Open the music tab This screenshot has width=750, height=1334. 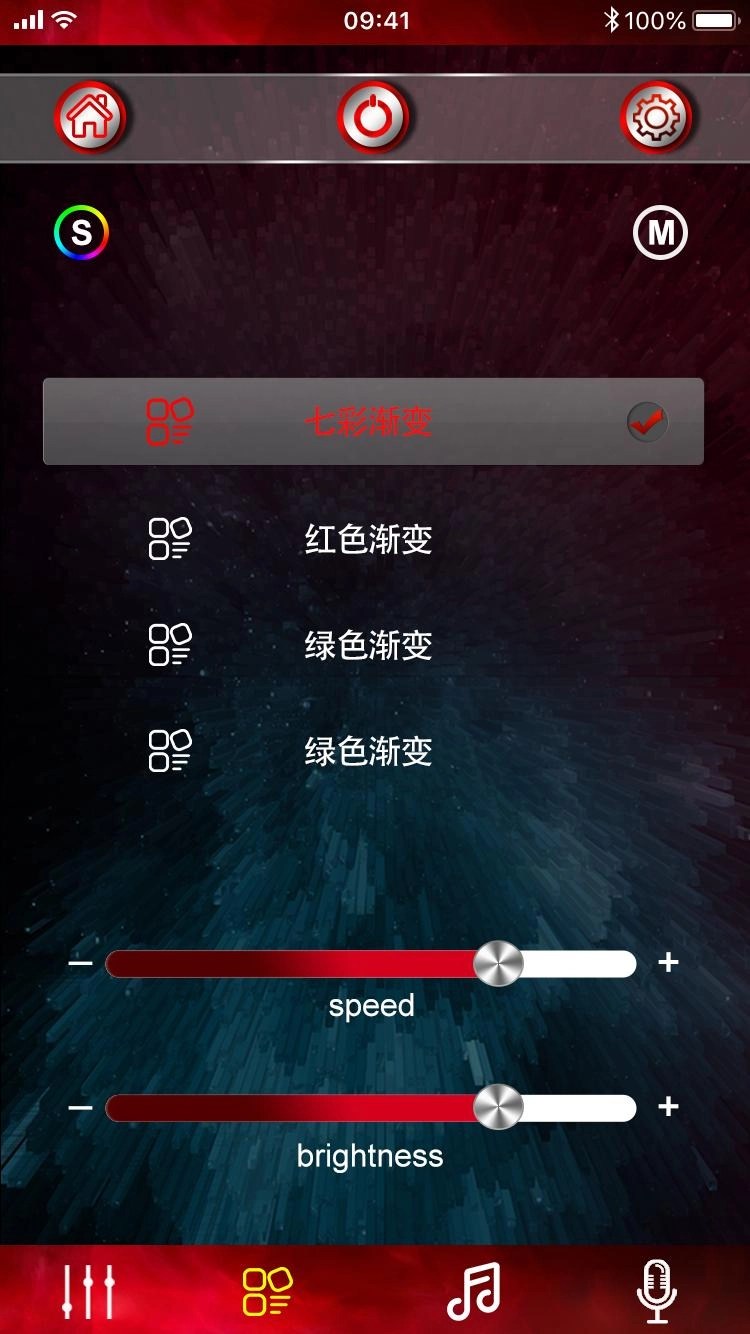pos(473,1292)
